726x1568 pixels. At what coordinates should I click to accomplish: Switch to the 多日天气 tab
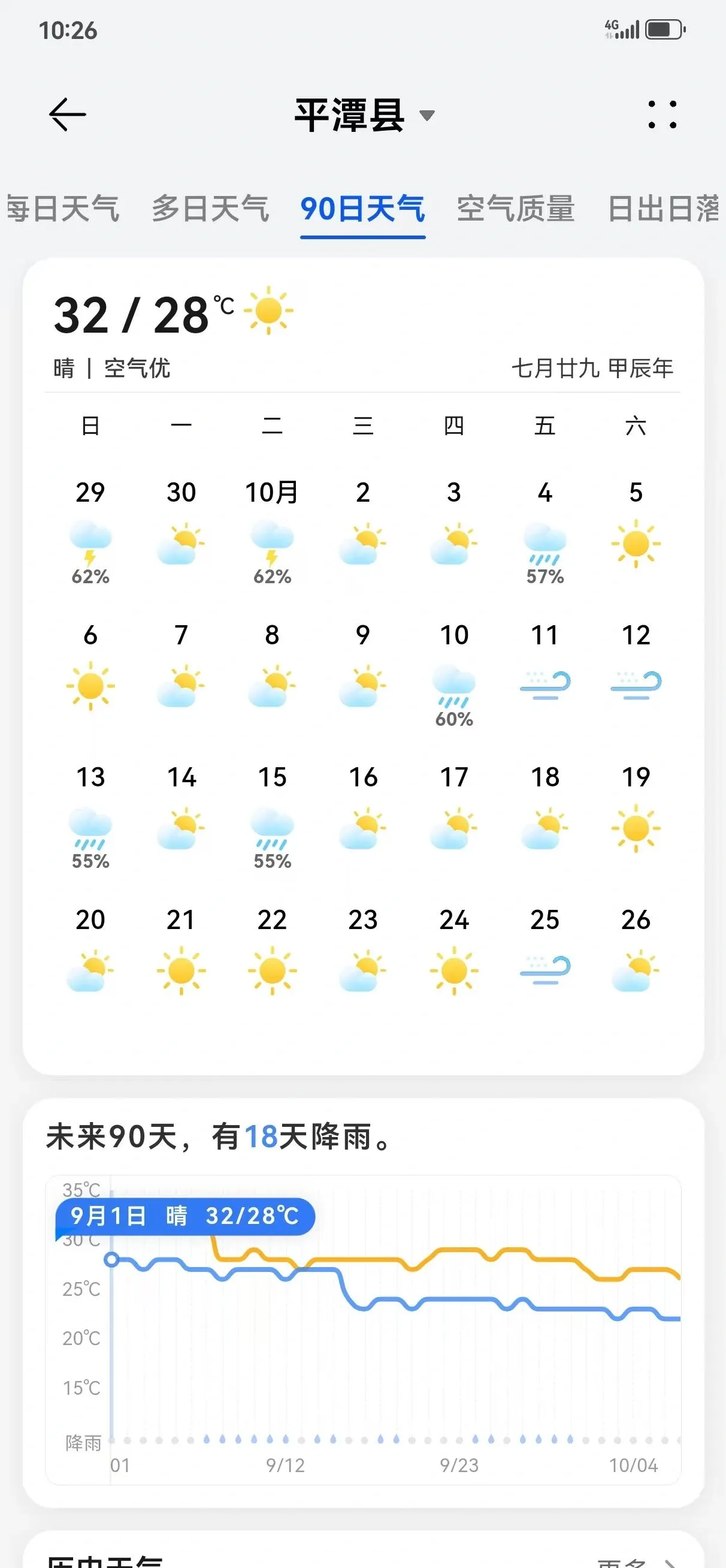(210, 209)
